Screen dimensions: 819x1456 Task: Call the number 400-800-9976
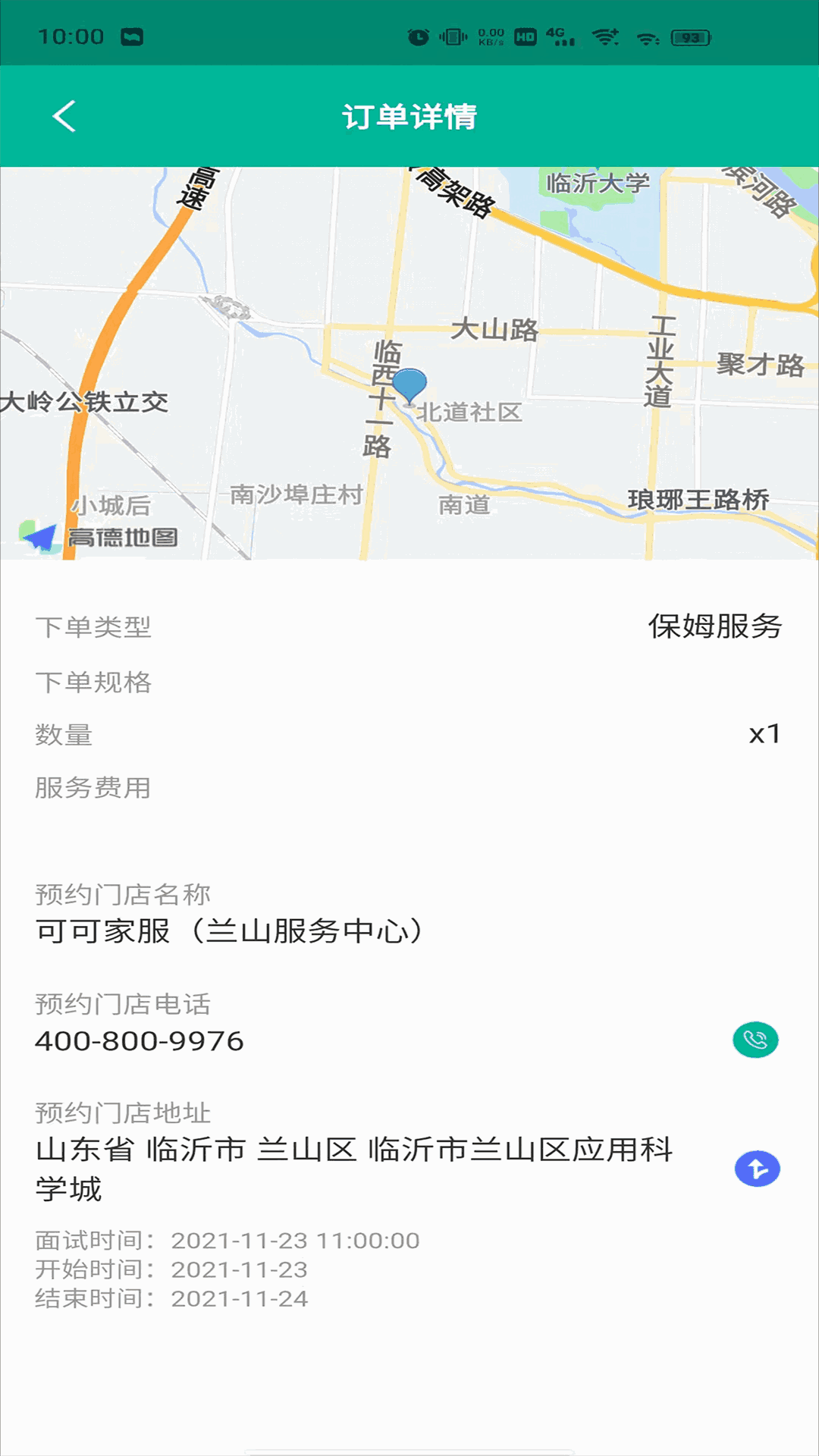[139, 1040]
